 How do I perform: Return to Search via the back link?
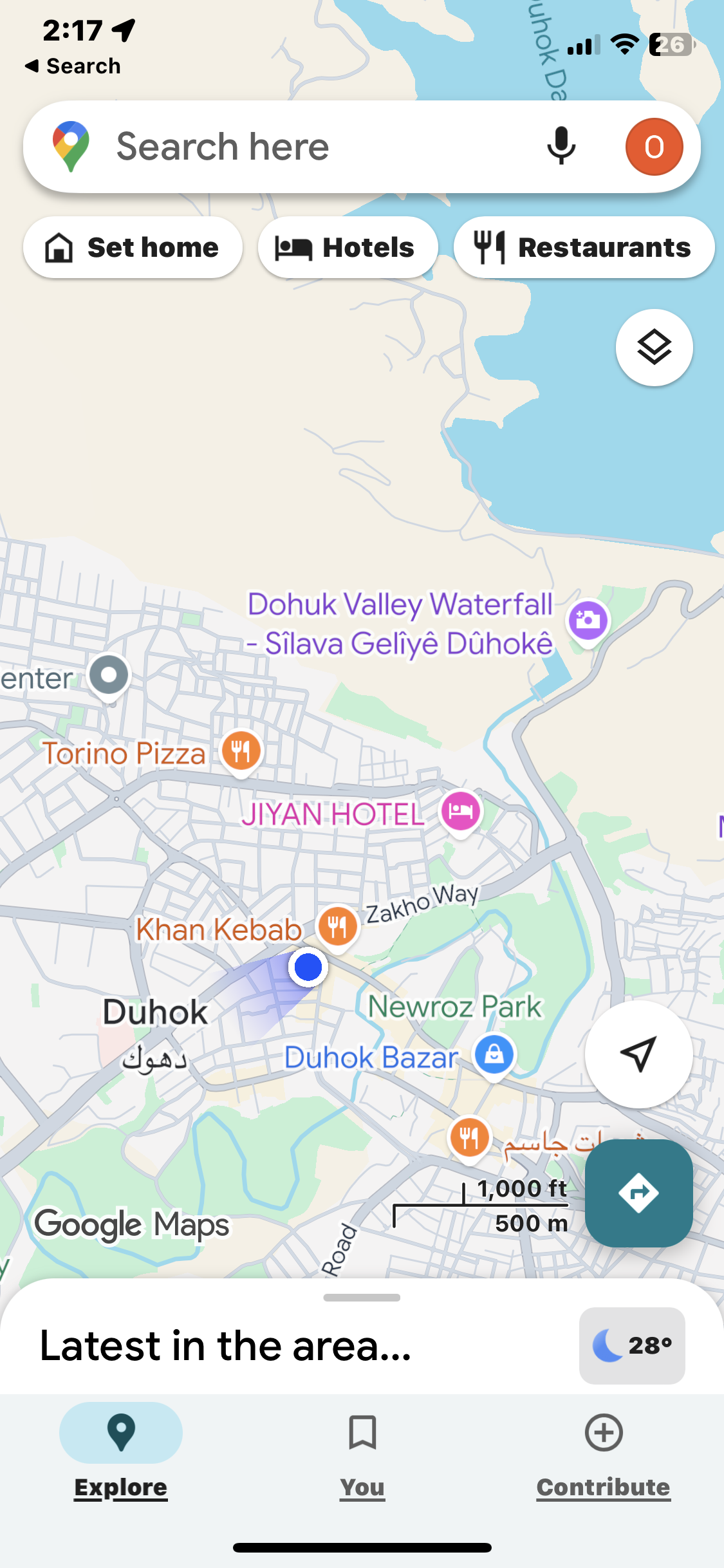73,66
